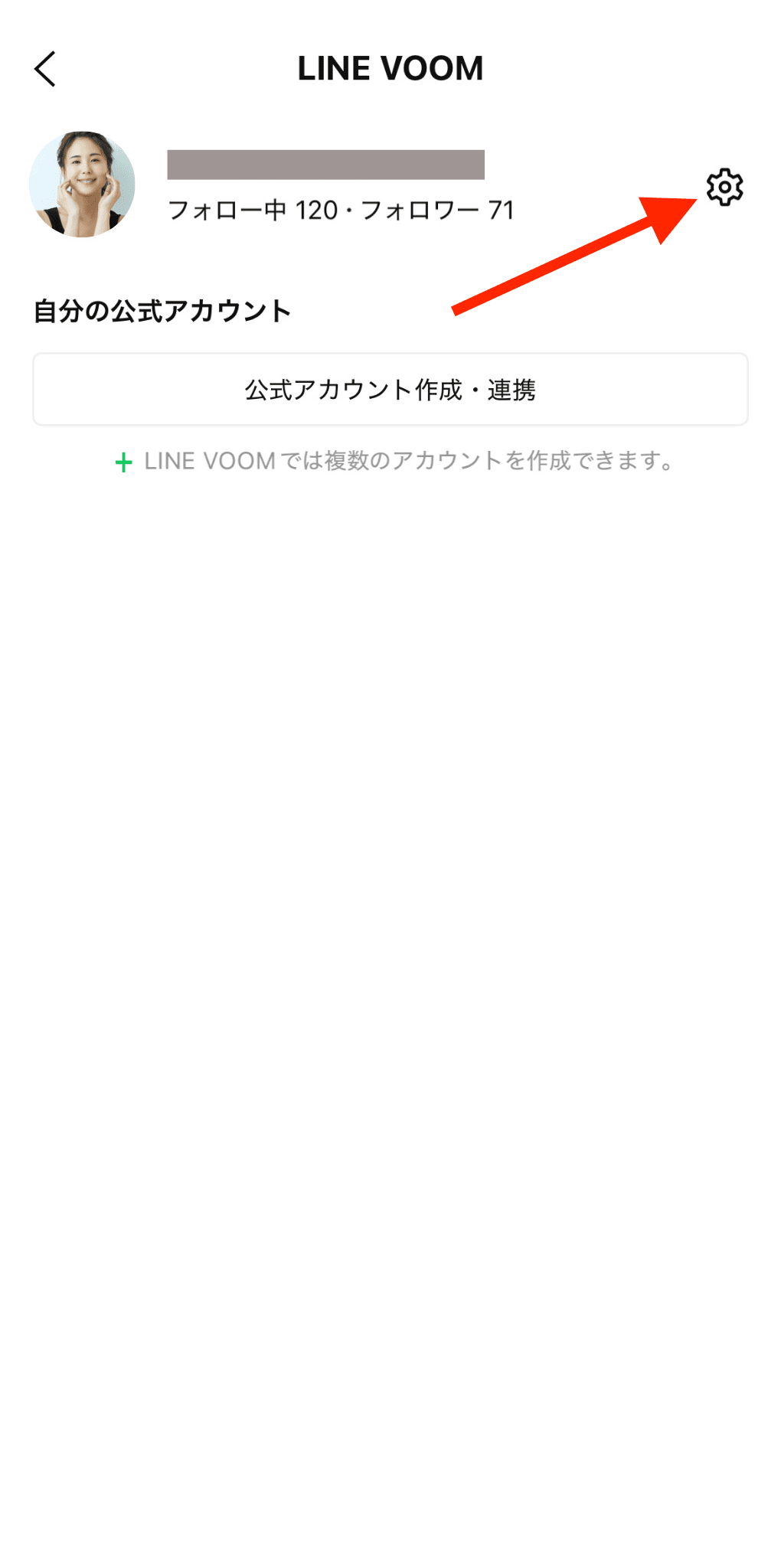Return to previous screen with chevron icon
The width and height of the screenshot is (781, 1568).
(x=46, y=68)
